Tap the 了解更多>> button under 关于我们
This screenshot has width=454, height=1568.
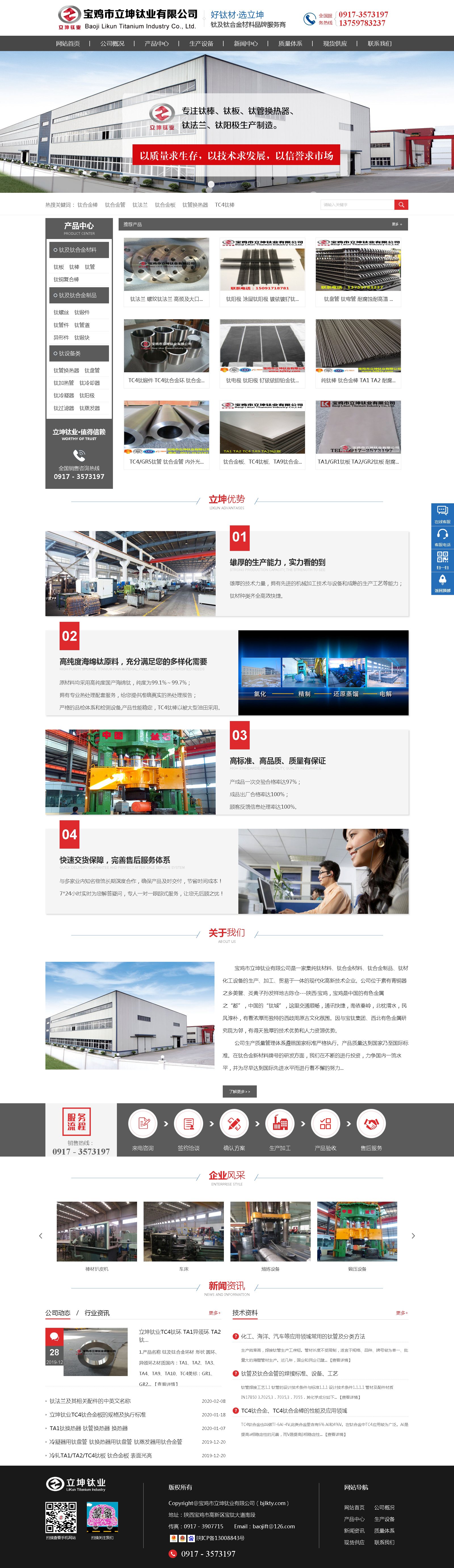239,1091
